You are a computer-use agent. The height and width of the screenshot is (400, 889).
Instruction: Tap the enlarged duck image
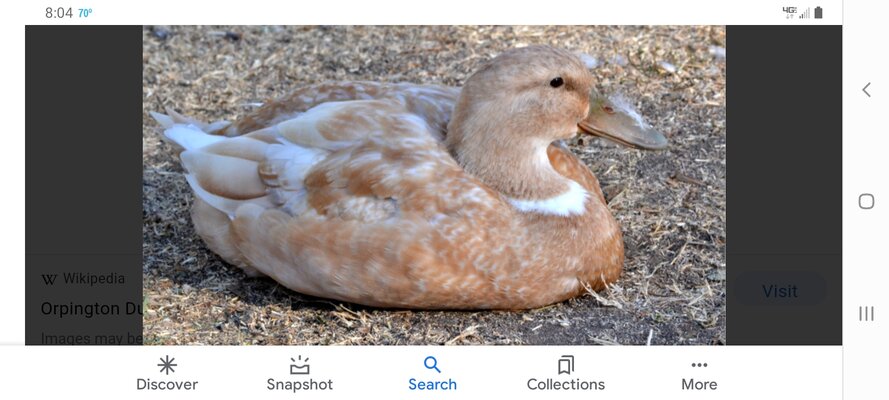click(433, 185)
